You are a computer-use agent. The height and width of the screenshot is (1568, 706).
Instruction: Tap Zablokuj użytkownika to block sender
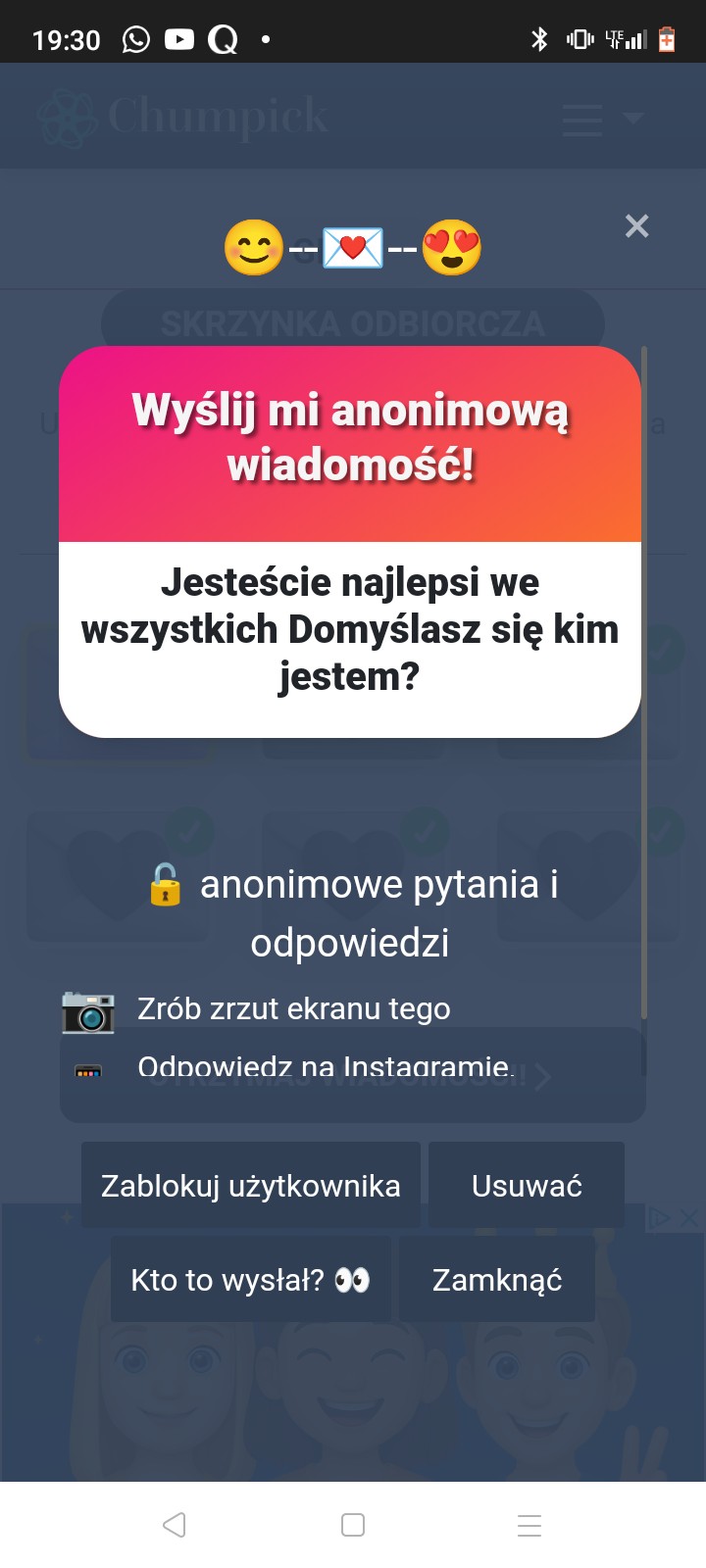click(251, 1186)
